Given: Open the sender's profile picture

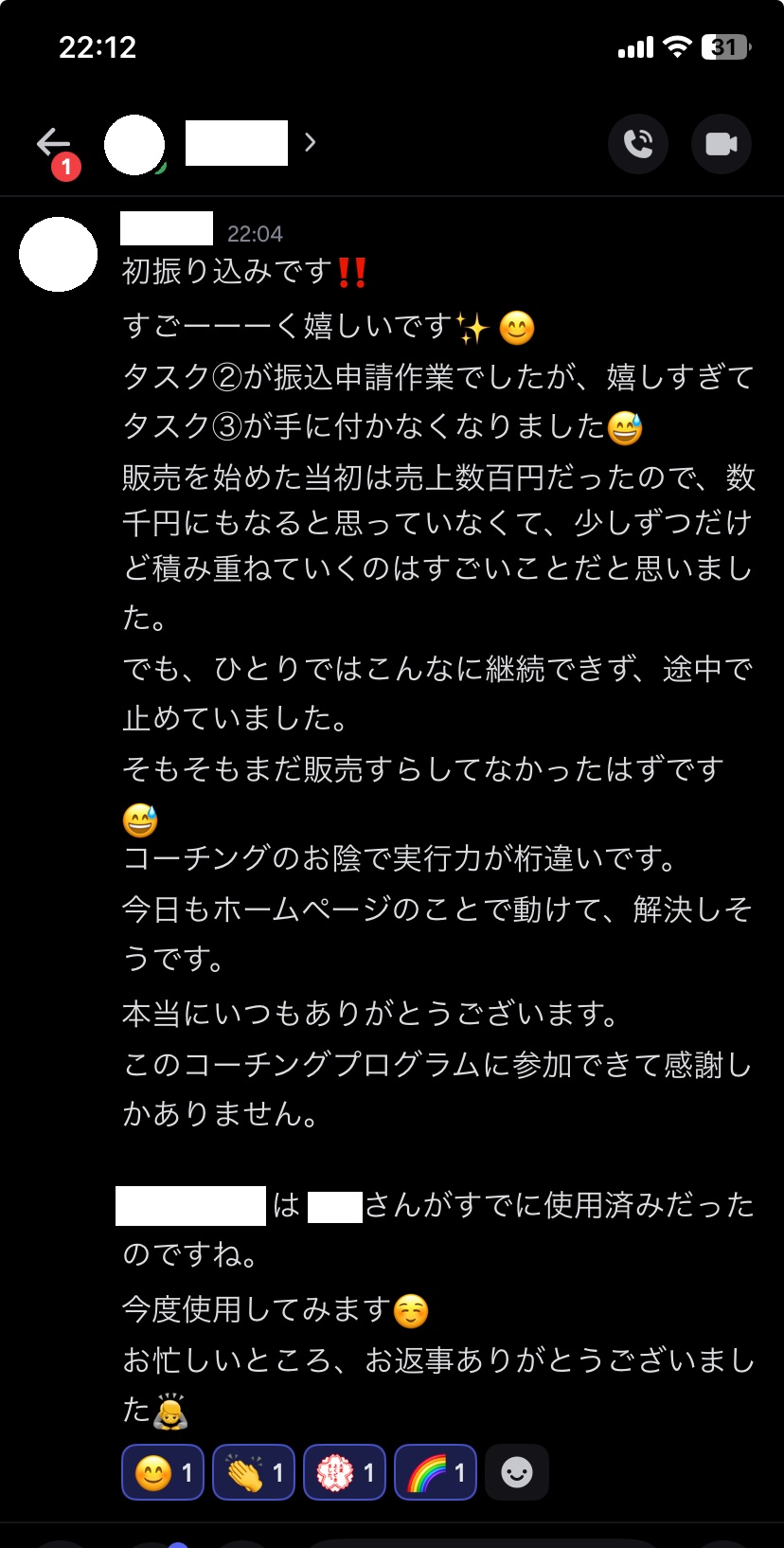Looking at the screenshot, I should (x=59, y=254).
